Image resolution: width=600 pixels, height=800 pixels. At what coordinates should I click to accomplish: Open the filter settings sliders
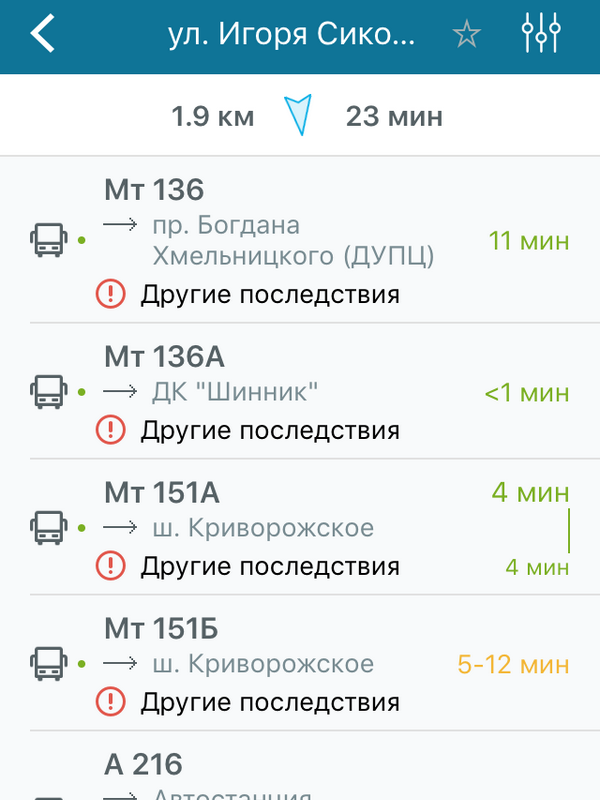pos(541,35)
